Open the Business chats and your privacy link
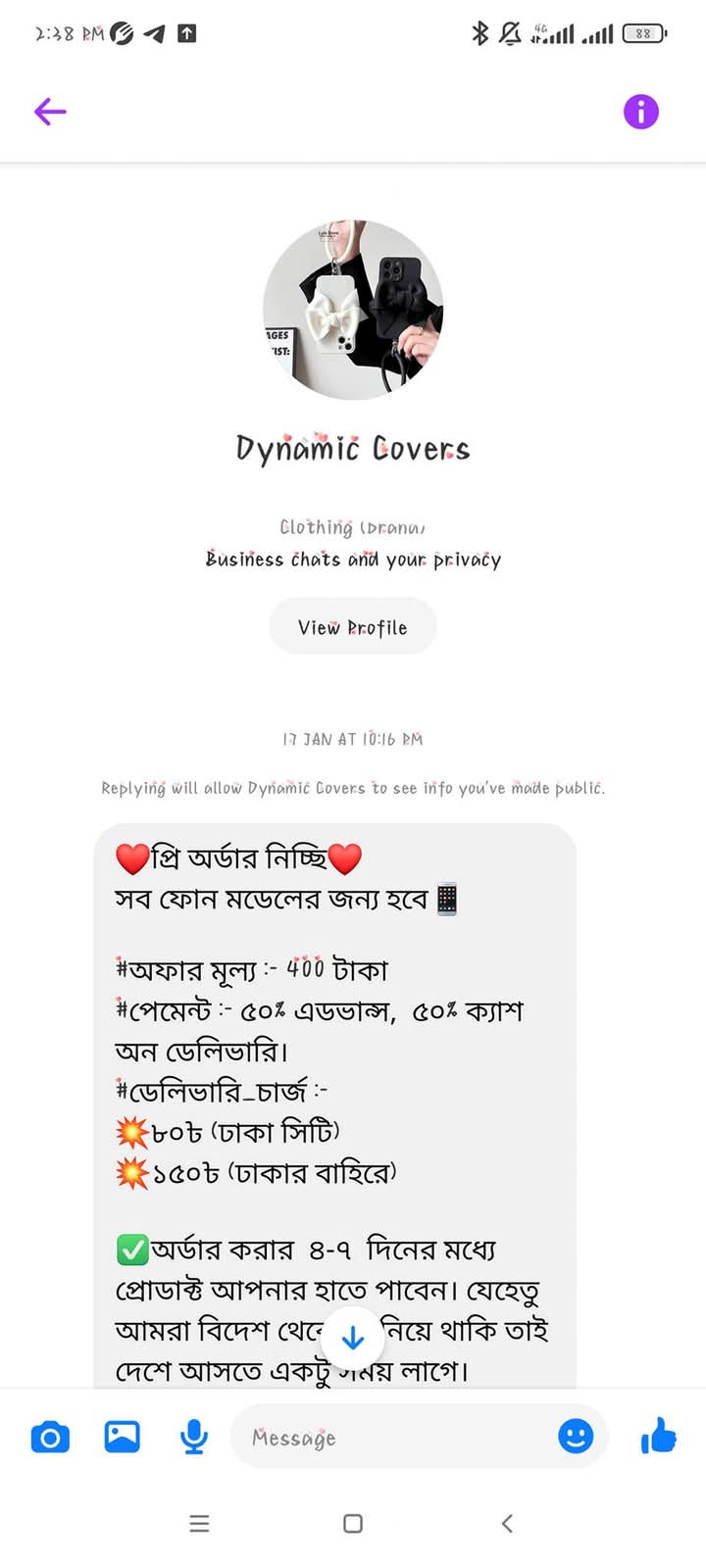This screenshot has width=706, height=1568. pyautogui.click(x=353, y=560)
